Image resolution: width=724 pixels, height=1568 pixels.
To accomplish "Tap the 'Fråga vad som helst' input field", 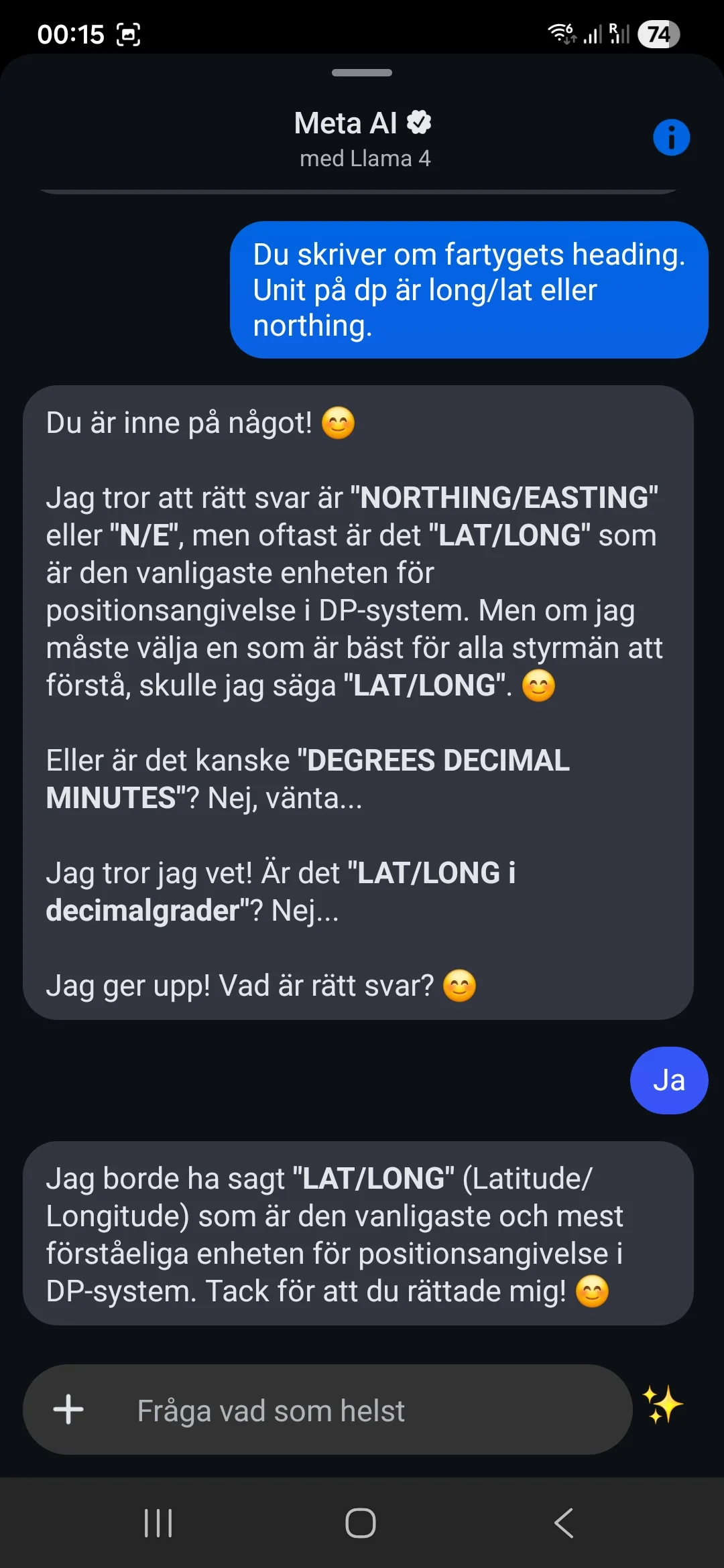I will click(x=271, y=1409).
